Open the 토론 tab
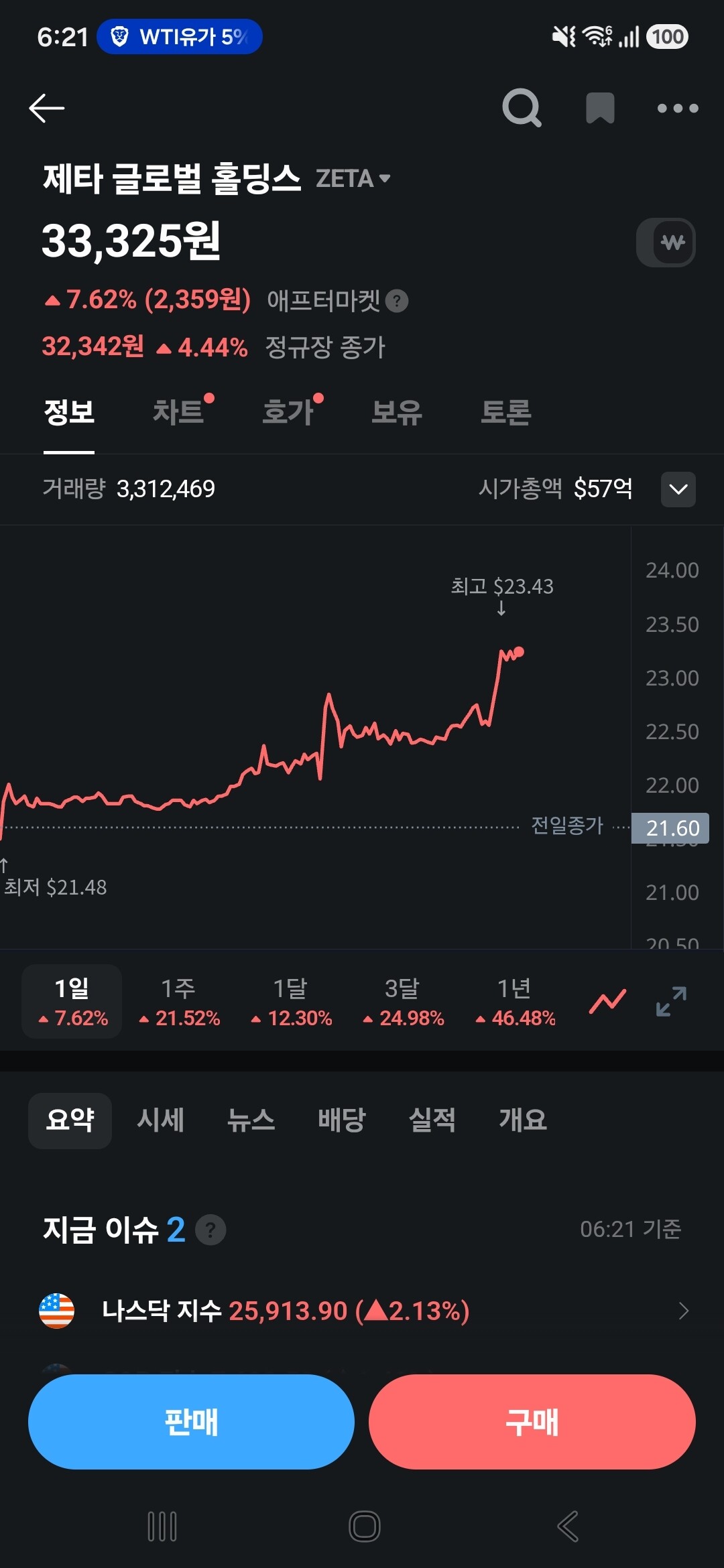Viewport: 724px width, 1568px height. coord(506,411)
